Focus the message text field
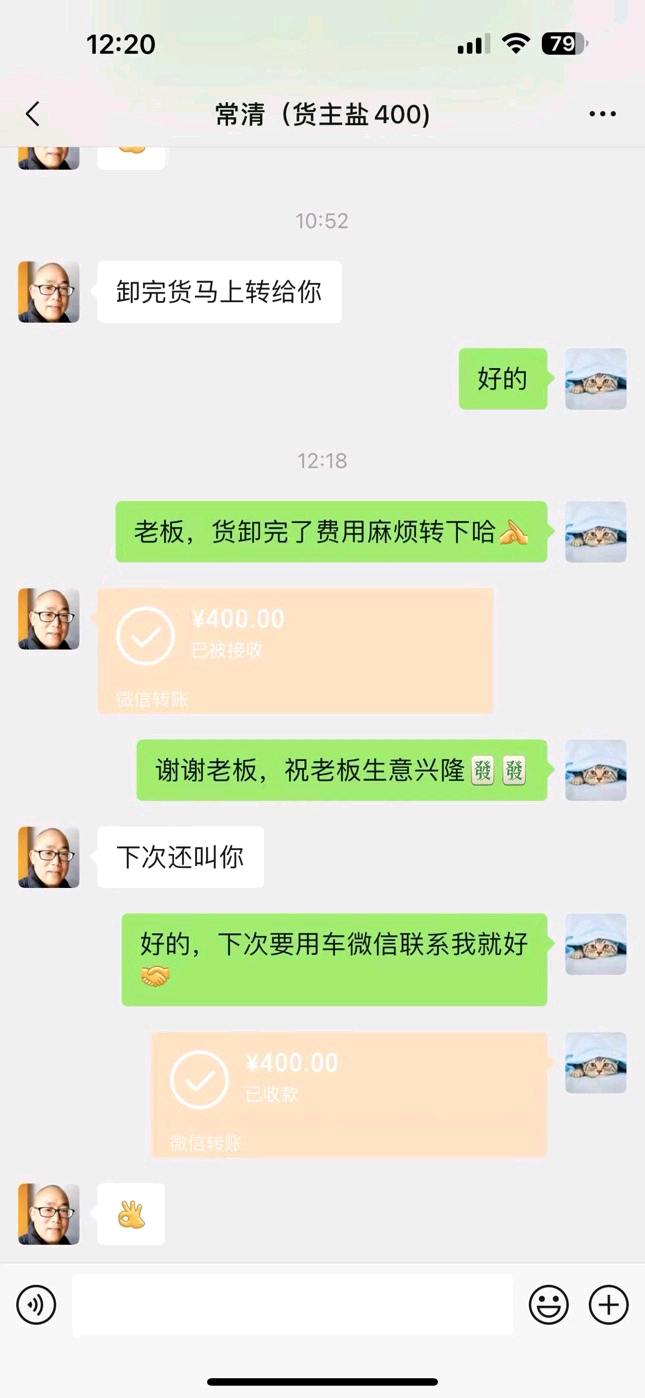Image resolution: width=645 pixels, height=1398 pixels. [x=292, y=1305]
